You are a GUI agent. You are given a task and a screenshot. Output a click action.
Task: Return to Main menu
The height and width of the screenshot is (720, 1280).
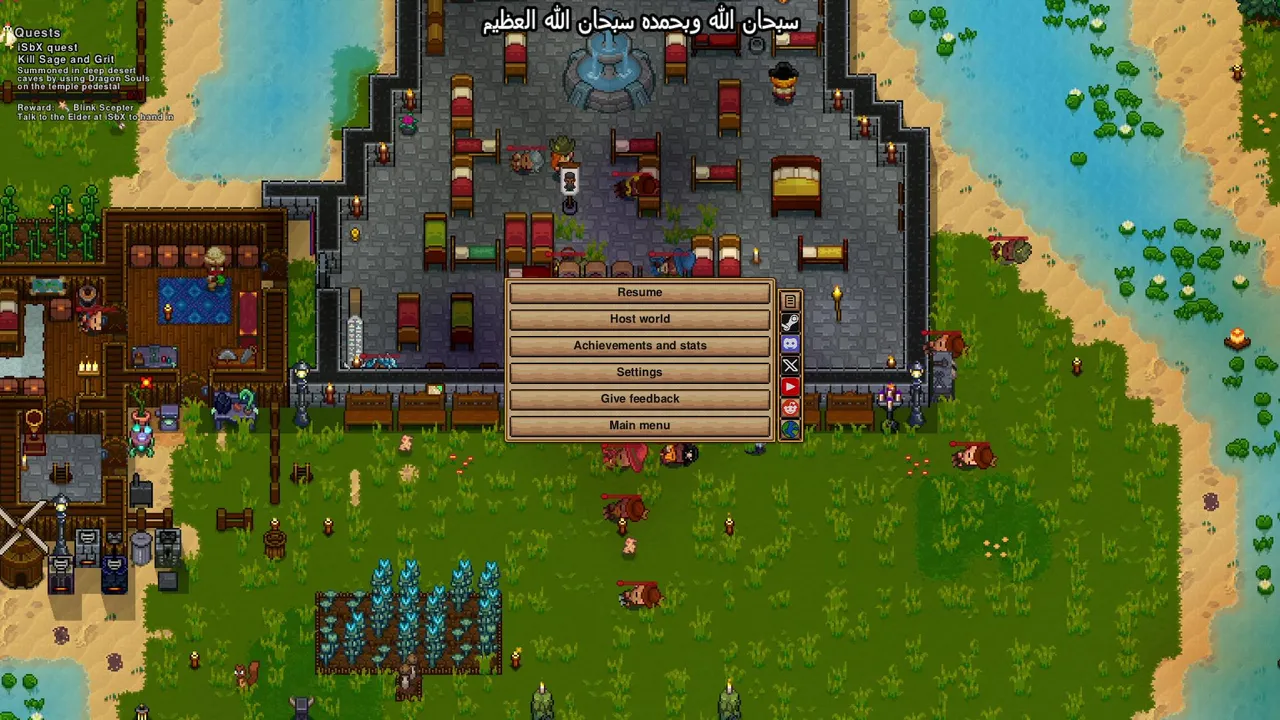640,425
